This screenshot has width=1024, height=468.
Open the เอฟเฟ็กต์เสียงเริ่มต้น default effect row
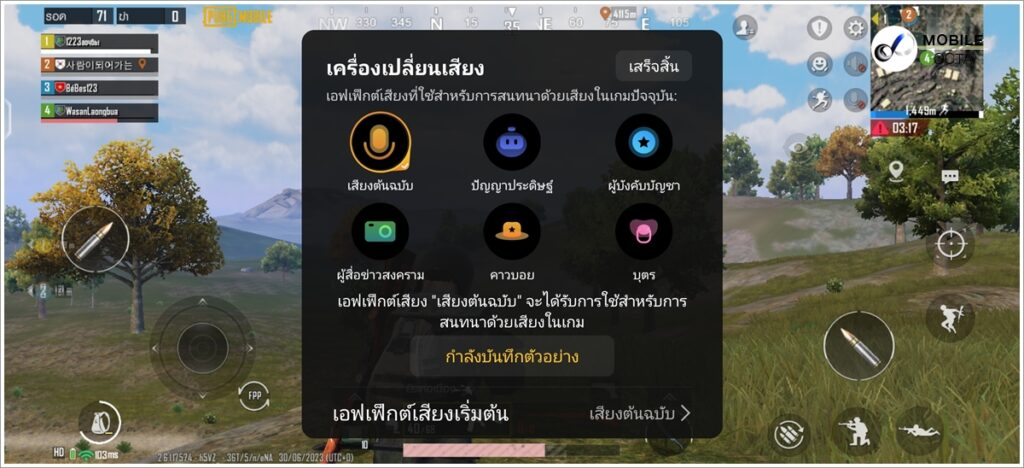click(x=512, y=413)
